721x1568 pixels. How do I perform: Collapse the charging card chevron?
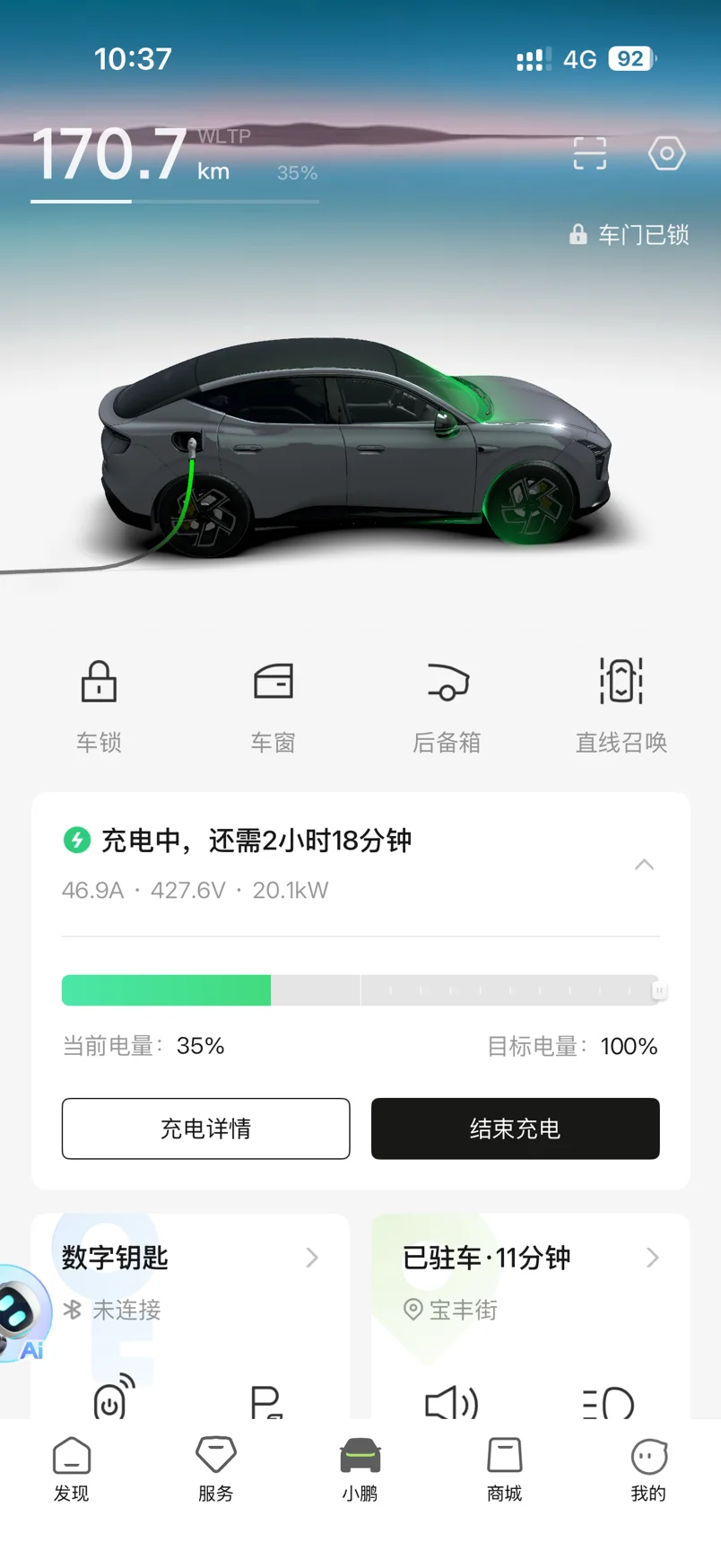point(644,865)
